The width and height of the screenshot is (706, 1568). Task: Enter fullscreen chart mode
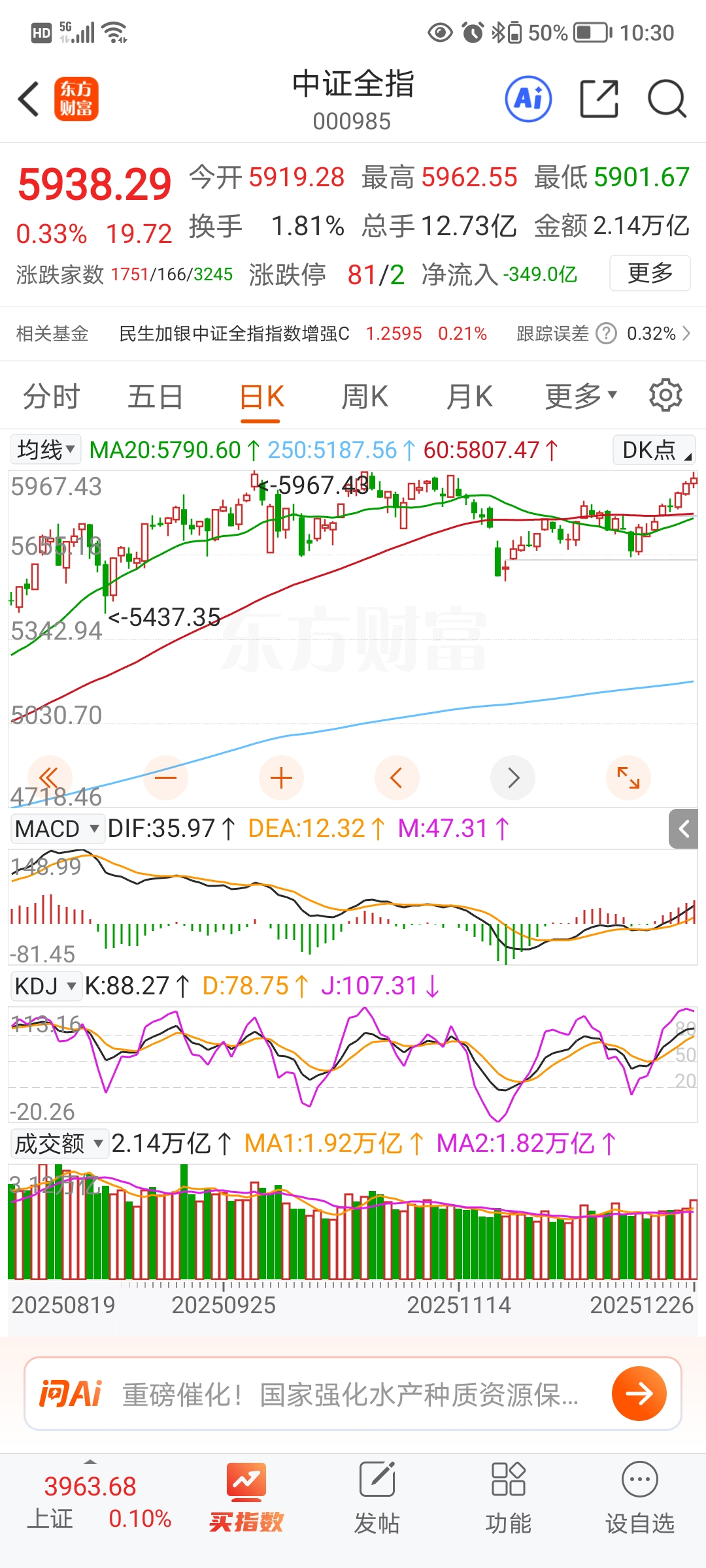coord(628,777)
